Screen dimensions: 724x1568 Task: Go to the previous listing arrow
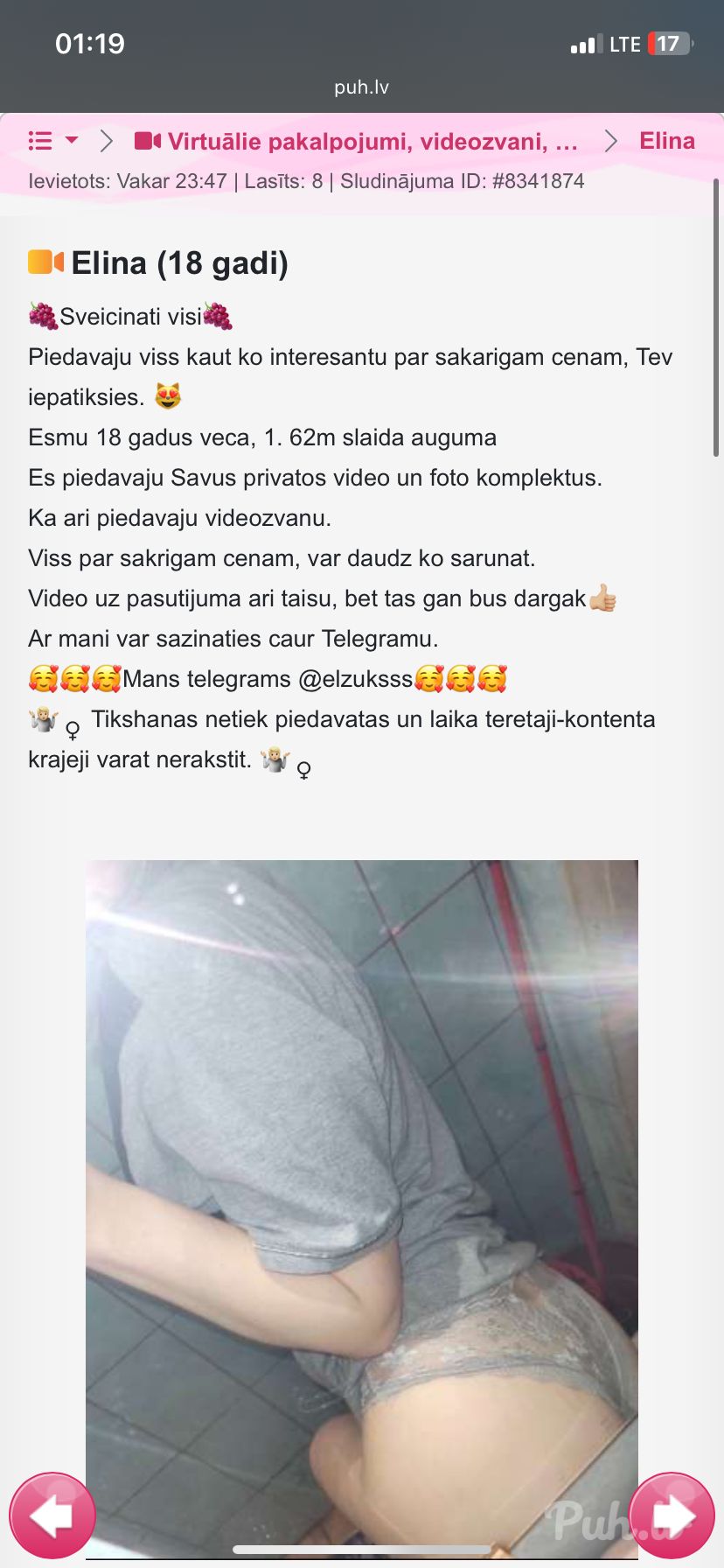pos(52,1515)
